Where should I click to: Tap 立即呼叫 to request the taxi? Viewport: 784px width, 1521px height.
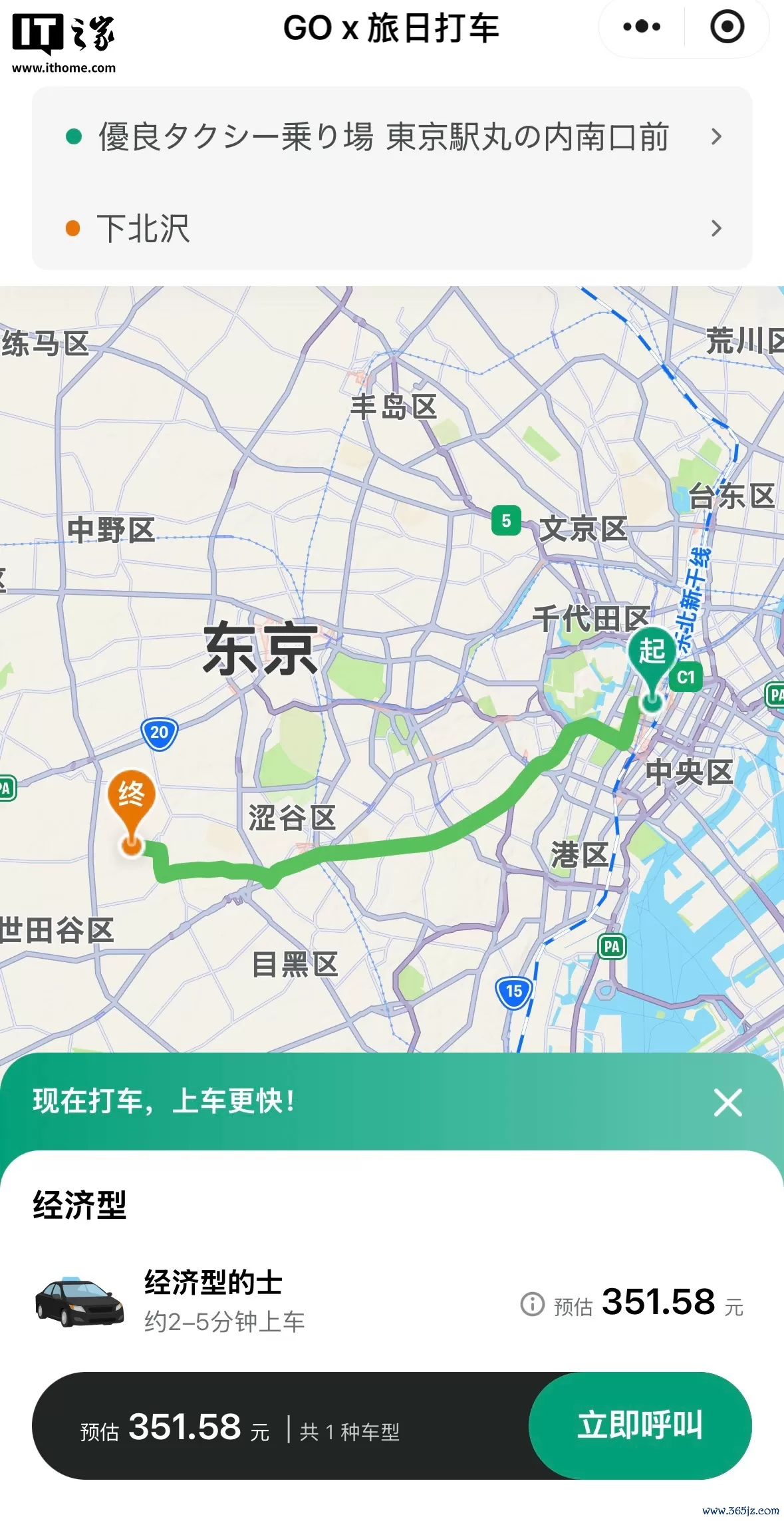click(640, 1425)
